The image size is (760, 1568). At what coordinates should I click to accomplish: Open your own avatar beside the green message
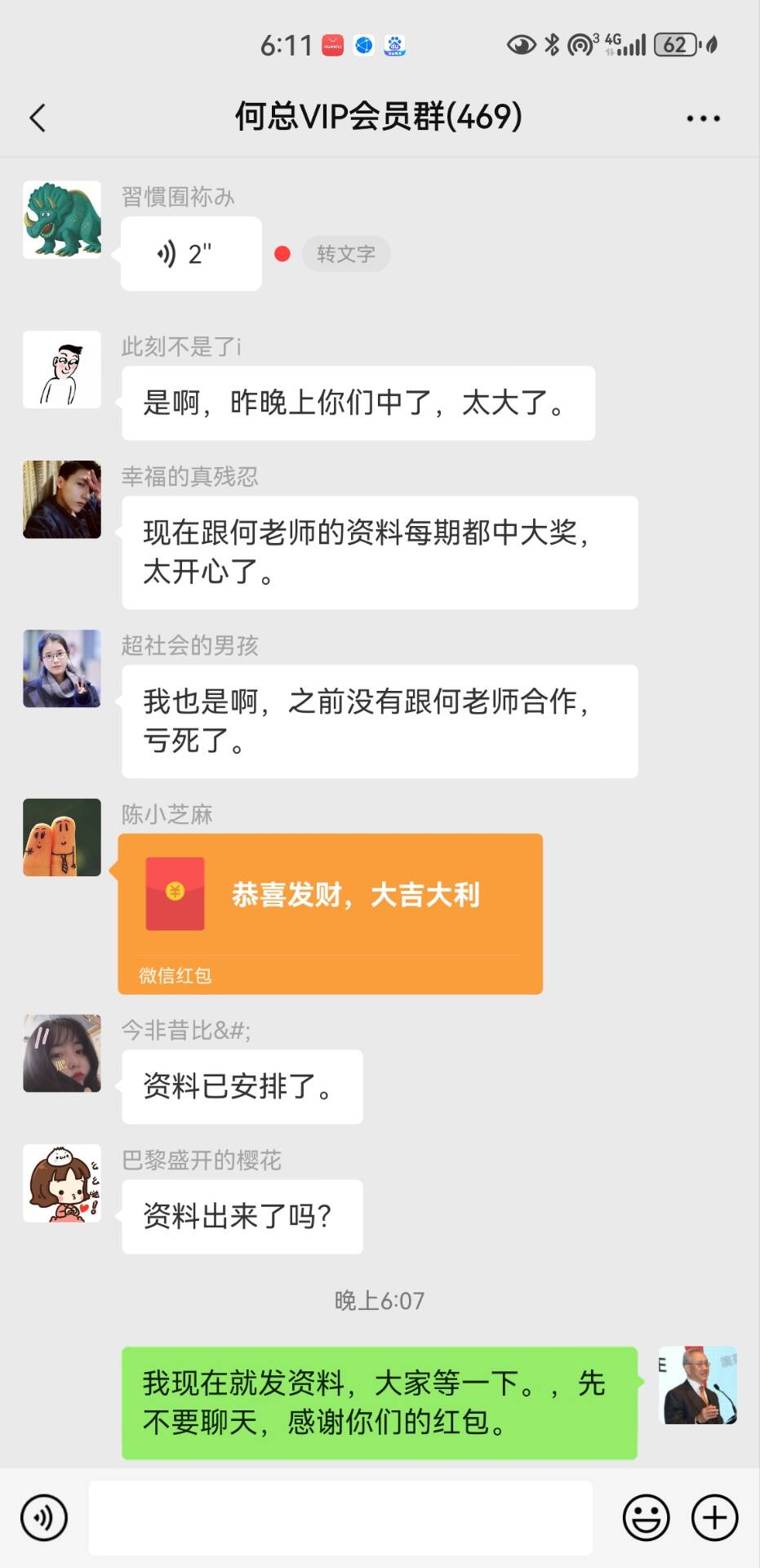(698, 1385)
